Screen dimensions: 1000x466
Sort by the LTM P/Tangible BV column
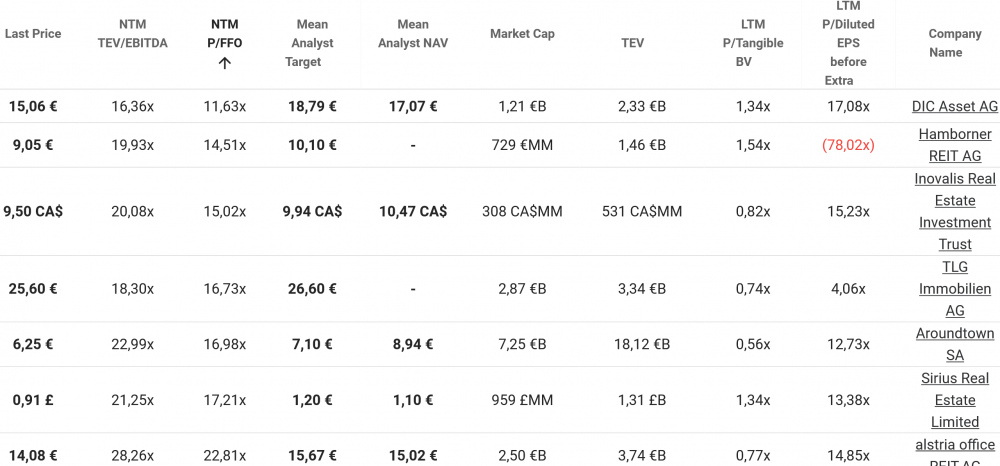752,43
